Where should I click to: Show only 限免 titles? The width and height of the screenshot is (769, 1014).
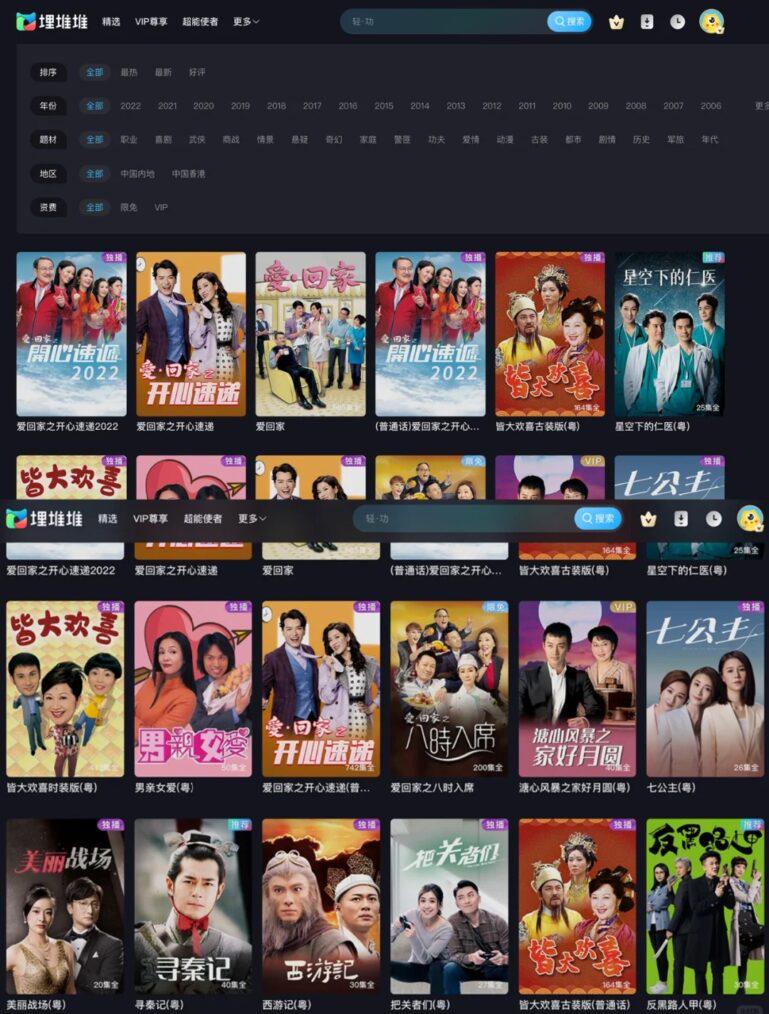129,208
